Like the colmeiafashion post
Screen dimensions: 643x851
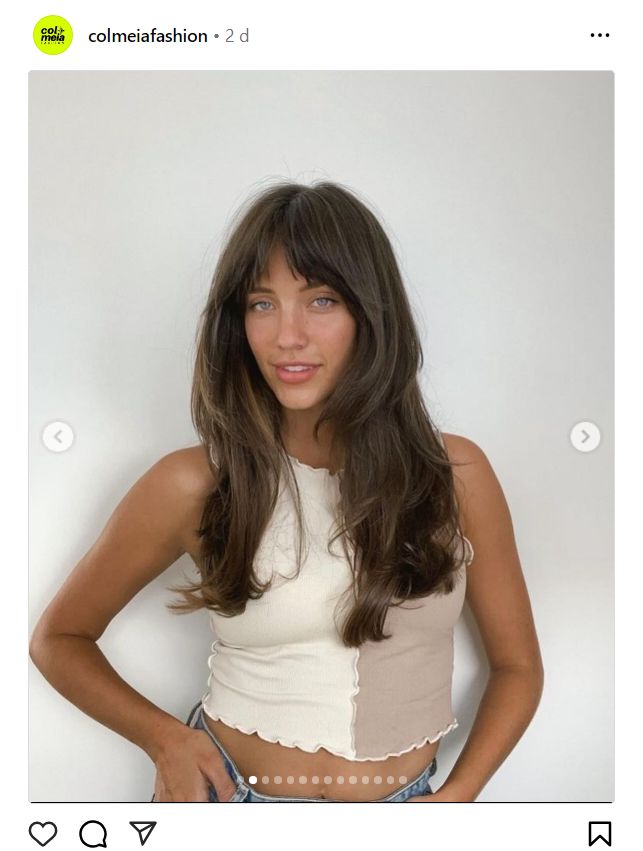[43, 833]
